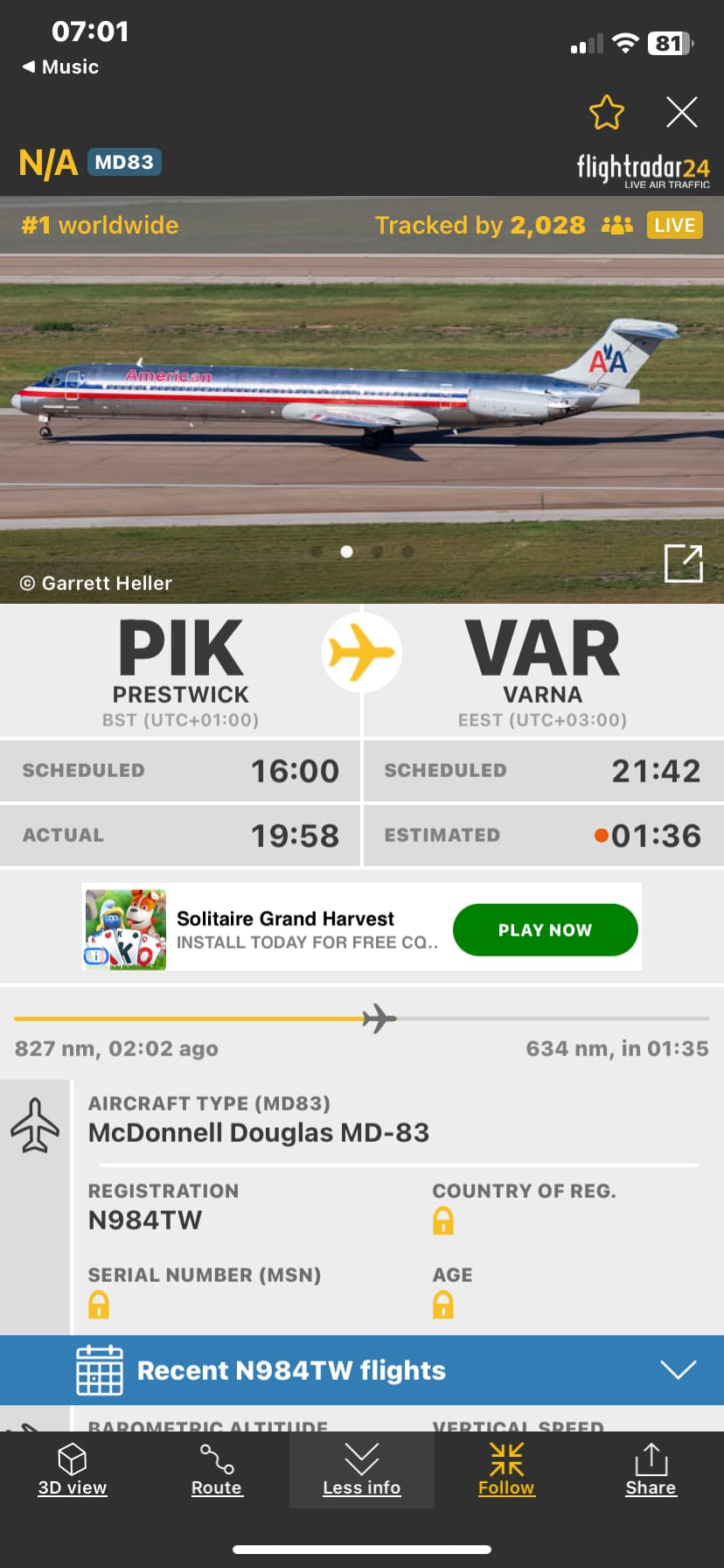
Task: Unlock aircraft Age via lock icon
Action: pyautogui.click(x=443, y=1305)
